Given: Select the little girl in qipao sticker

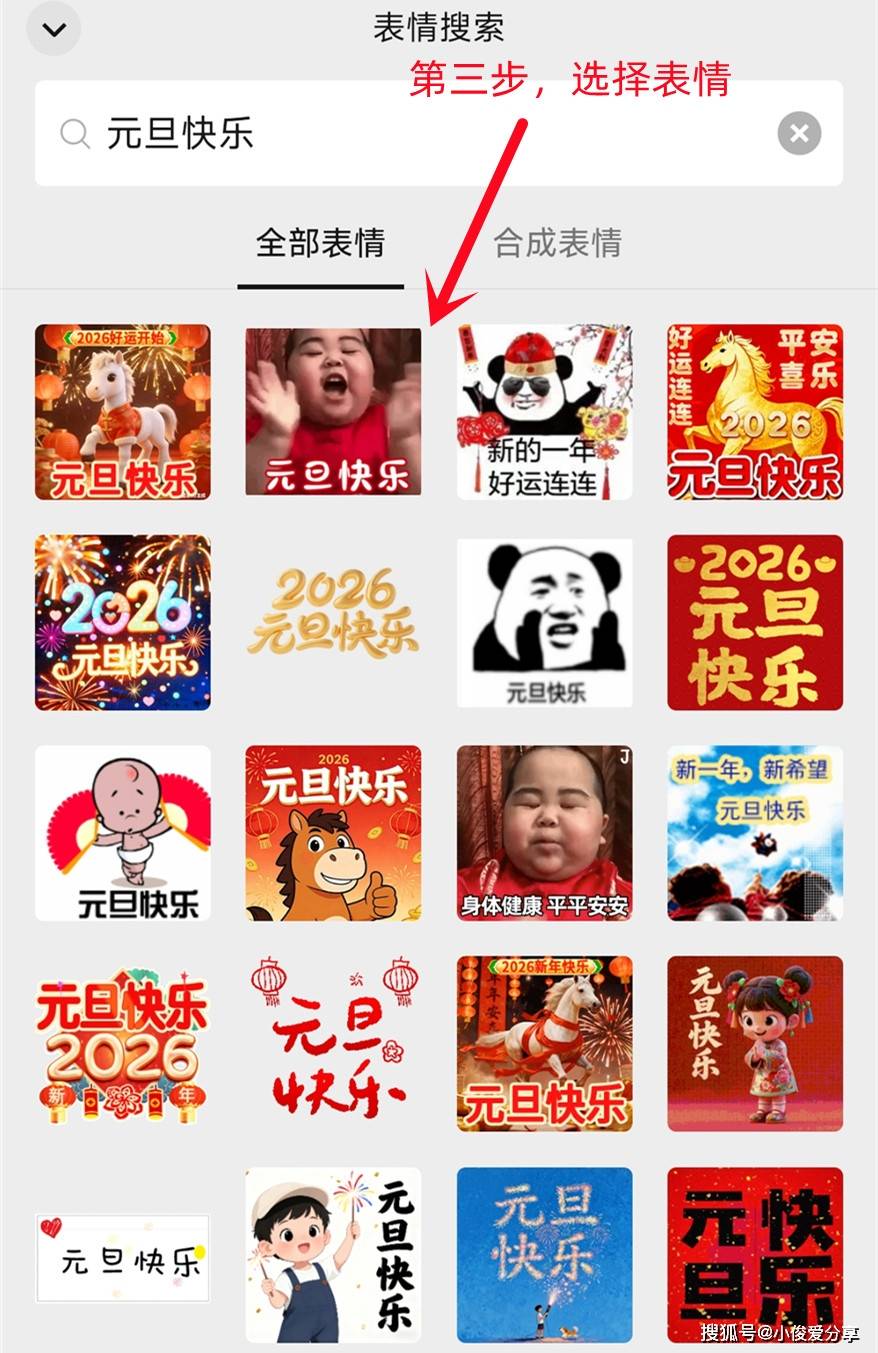Looking at the screenshot, I should (x=755, y=1043).
